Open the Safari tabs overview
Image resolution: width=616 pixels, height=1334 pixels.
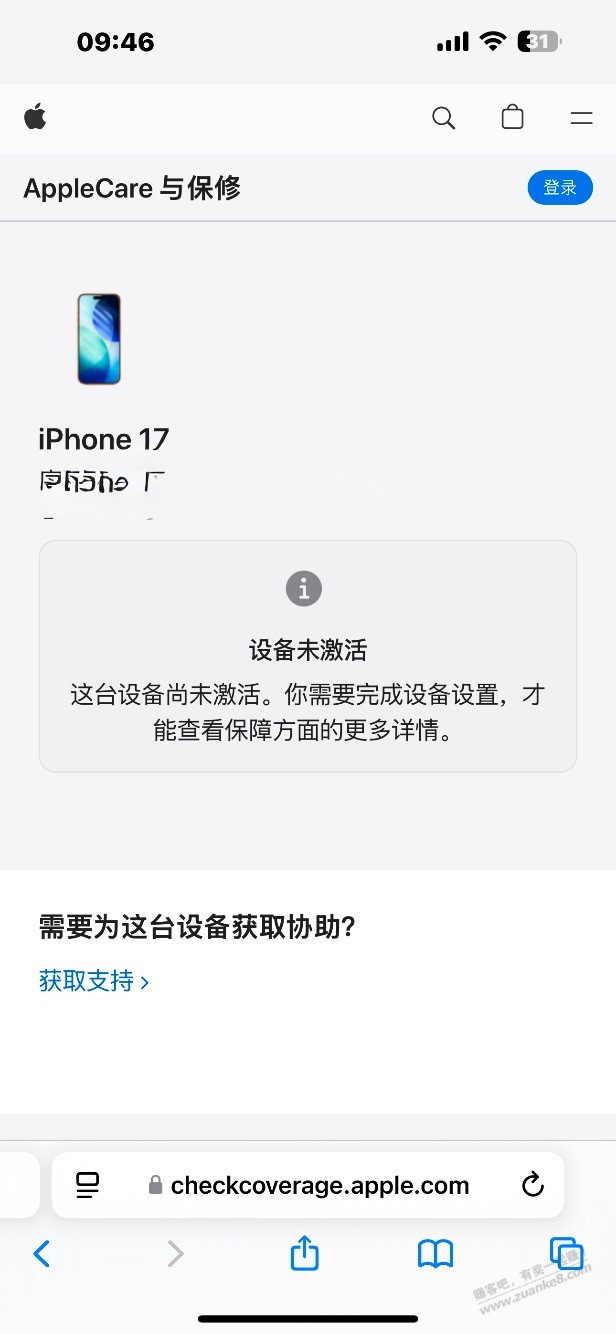click(x=566, y=1253)
